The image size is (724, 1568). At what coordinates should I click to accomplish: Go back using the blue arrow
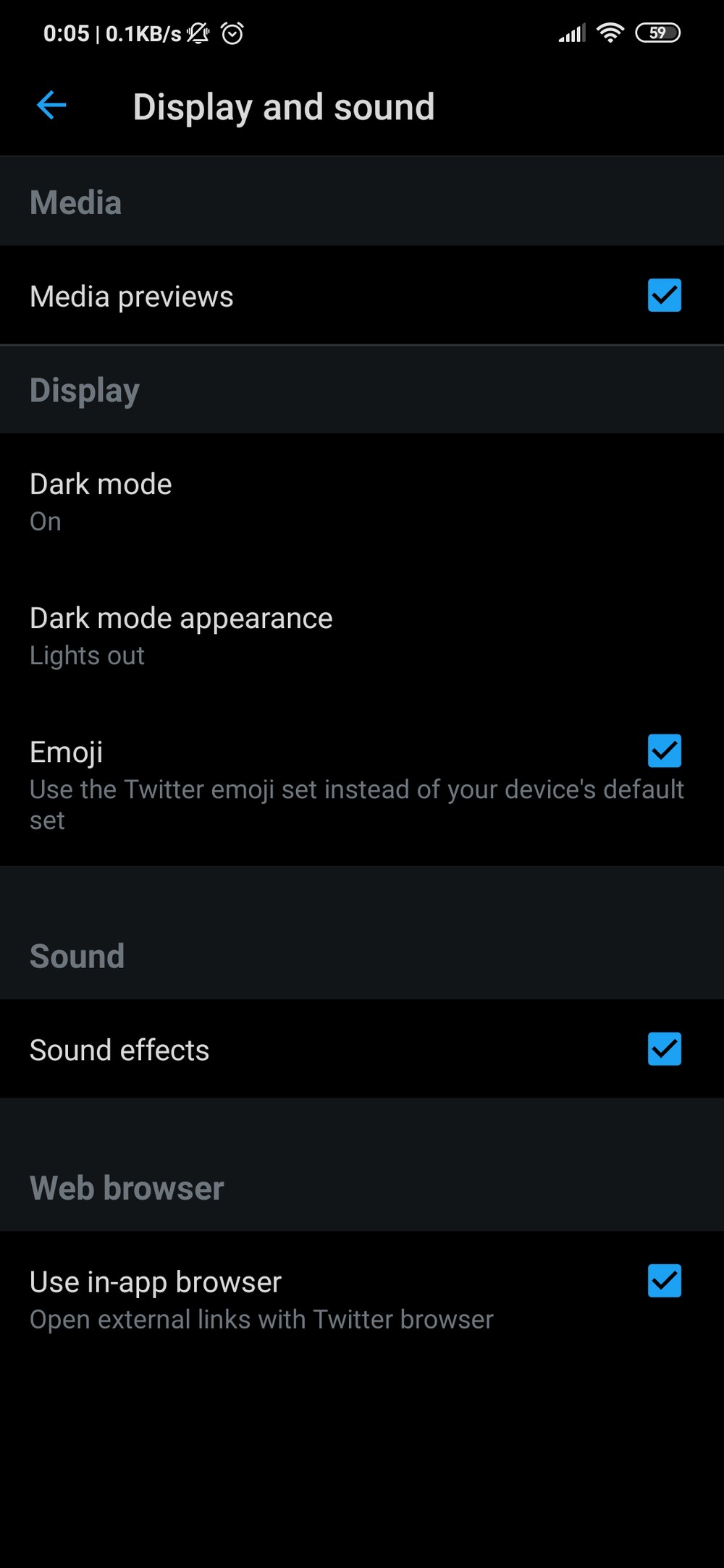[x=51, y=106]
